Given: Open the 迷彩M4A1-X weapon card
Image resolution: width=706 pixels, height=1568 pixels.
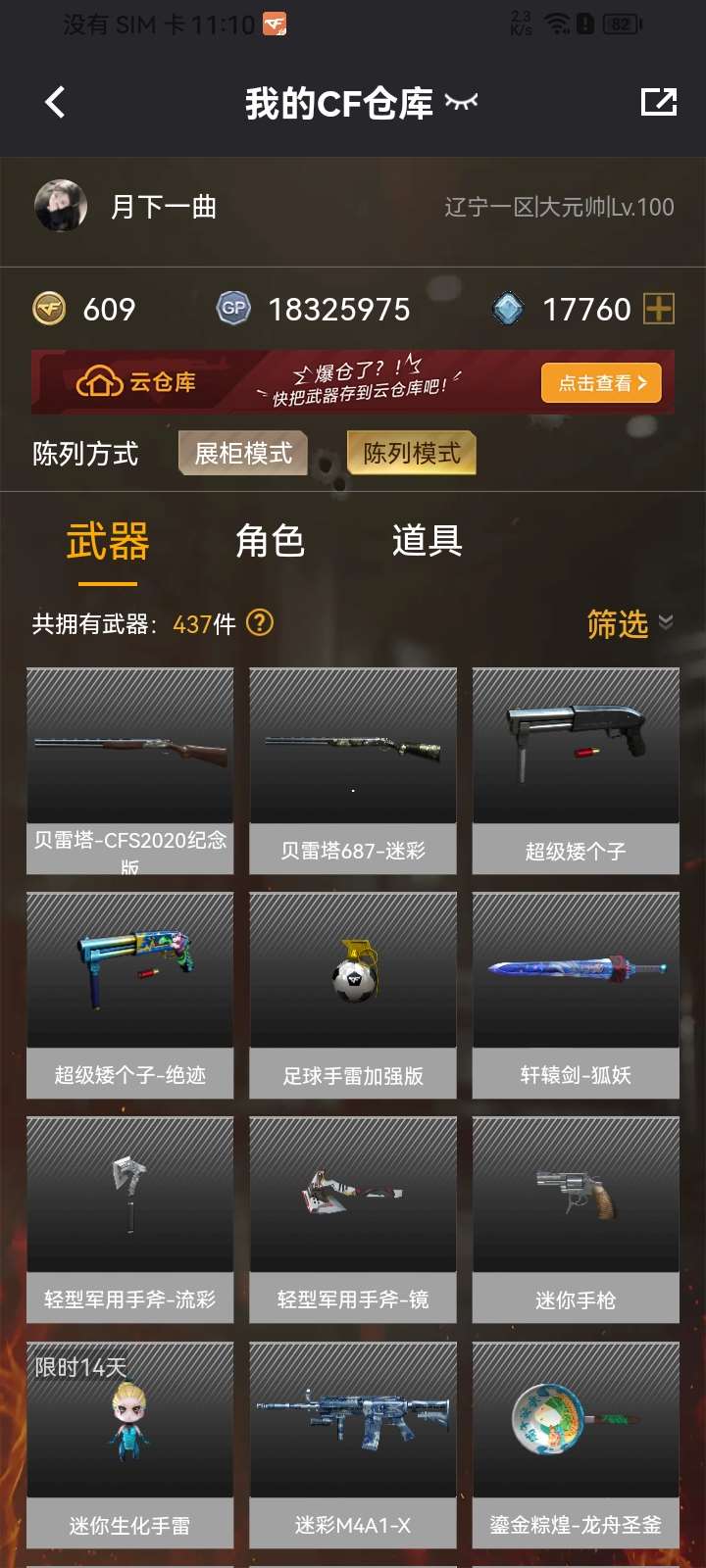Looking at the screenshot, I should [x=353, y=1445].
